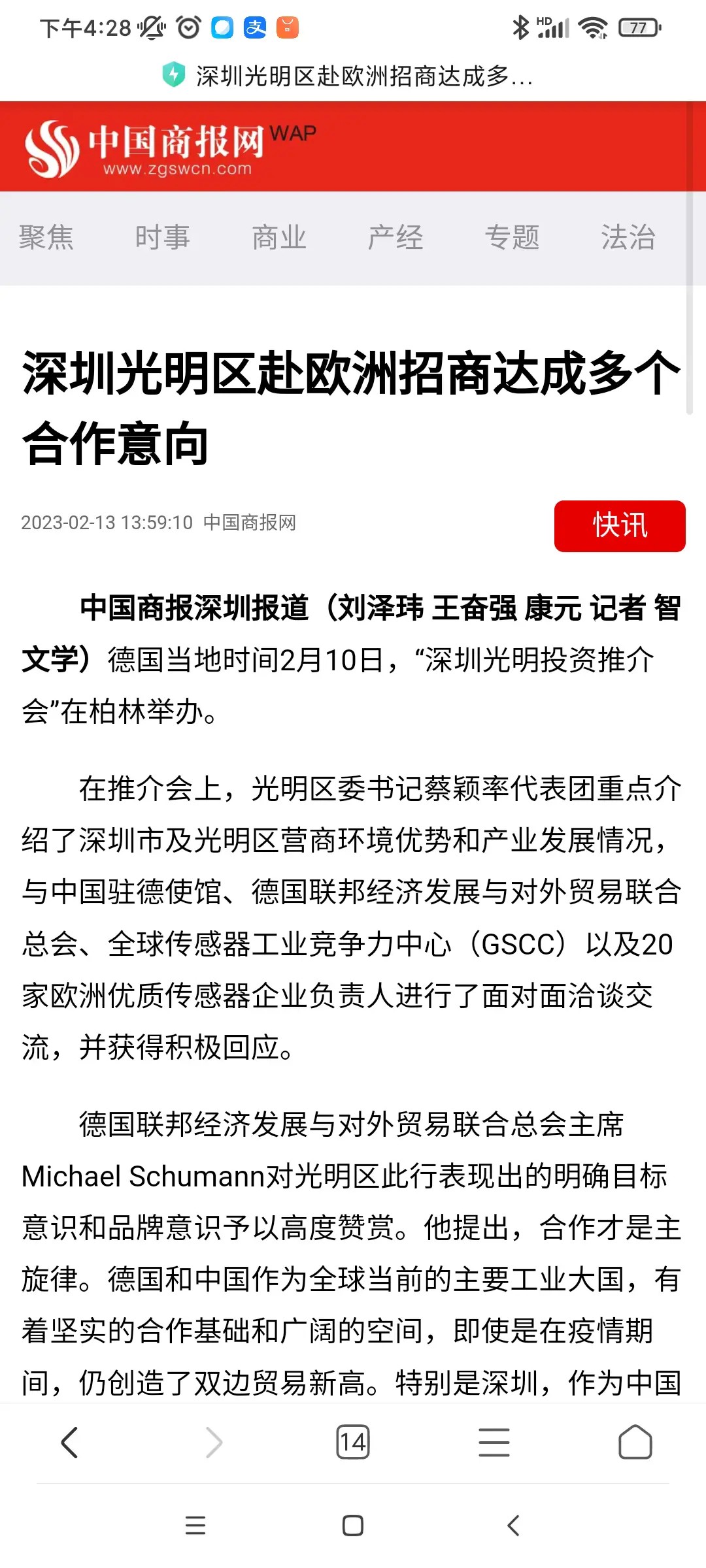This screenshot has width=706, height=1568.
Task: Open the 聚焦 category tab
Action: click(46, 237)
